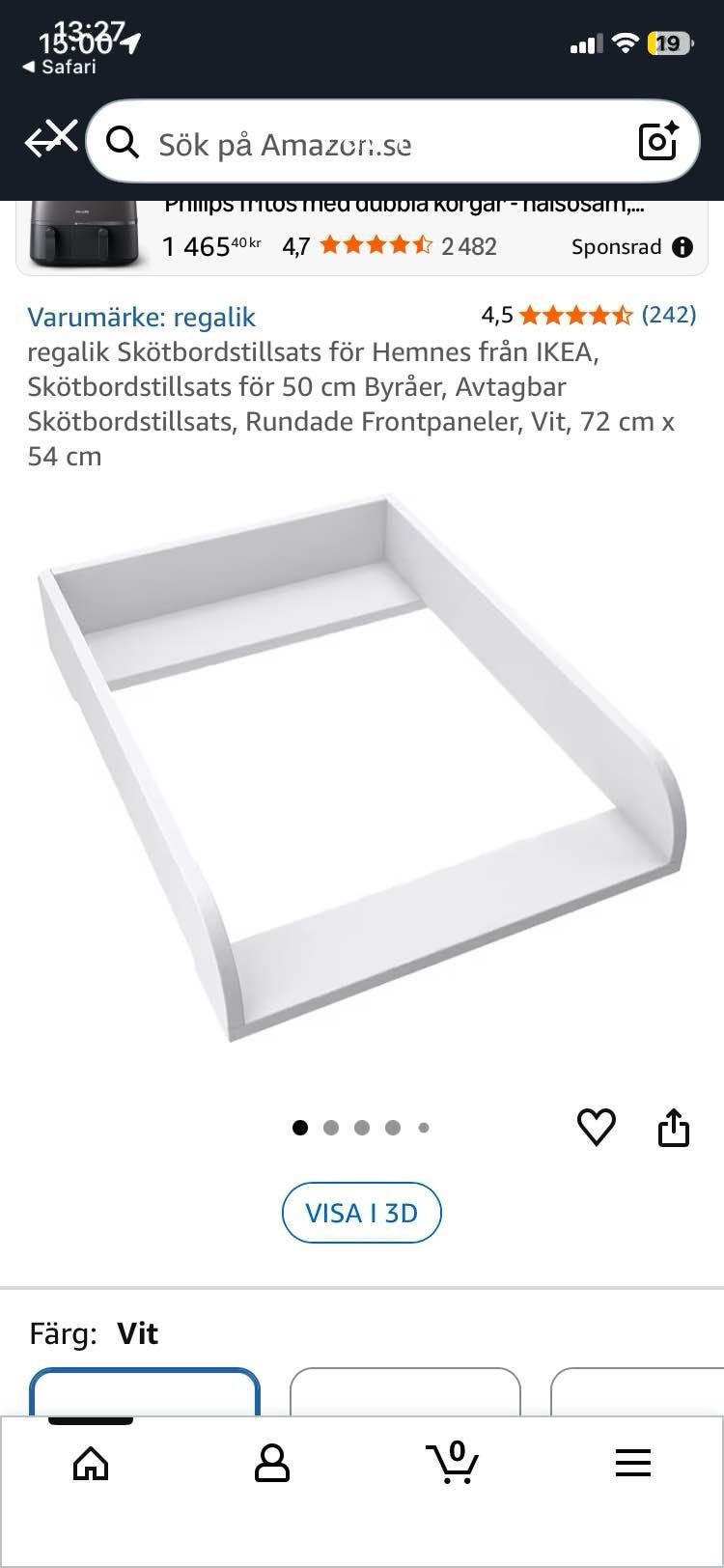Open the VISA I 3D viewer
Image resolution: width=724 pixels, height=1568 pixels.
pyautogui.click(x=361, y=1213)
